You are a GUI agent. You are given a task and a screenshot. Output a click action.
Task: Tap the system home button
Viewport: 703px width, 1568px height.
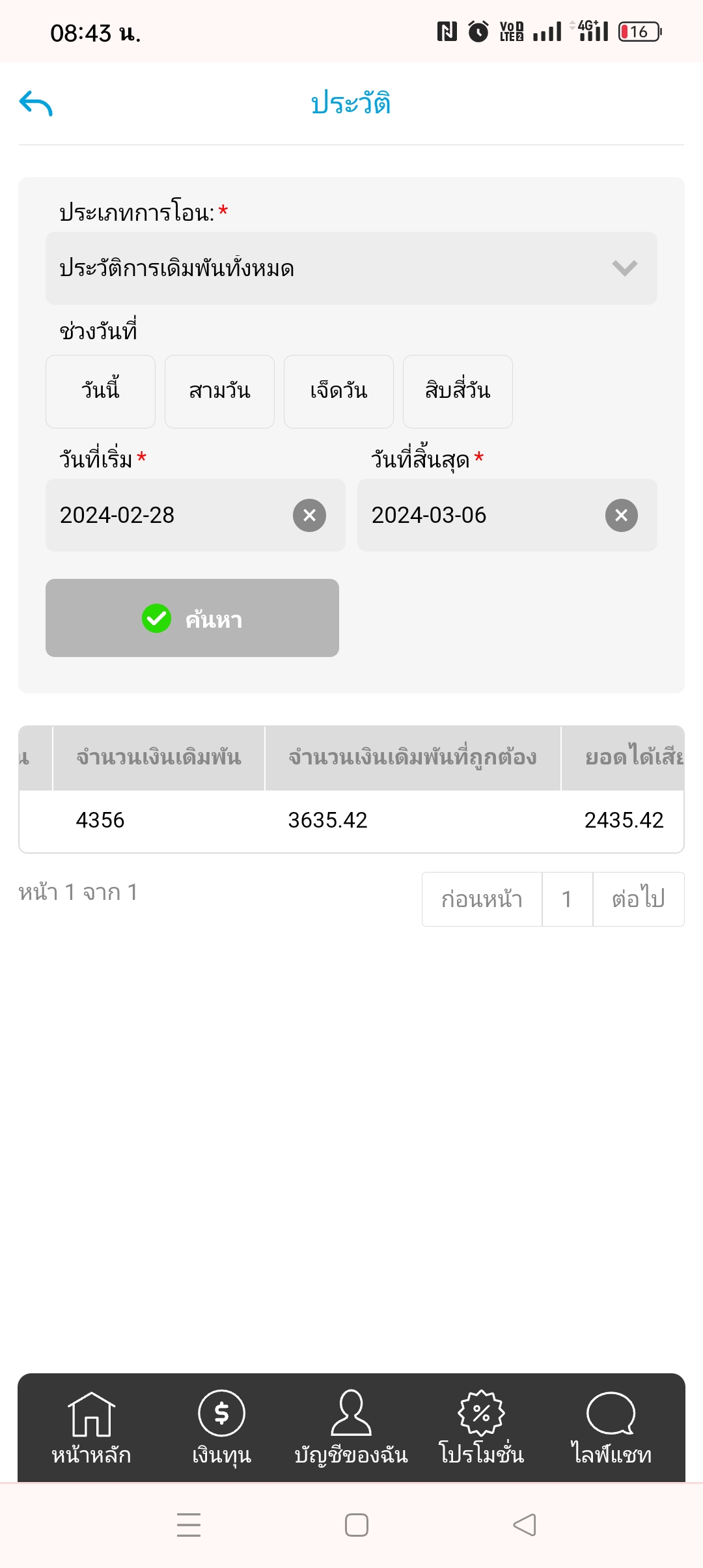click(x=357, y=1525)
